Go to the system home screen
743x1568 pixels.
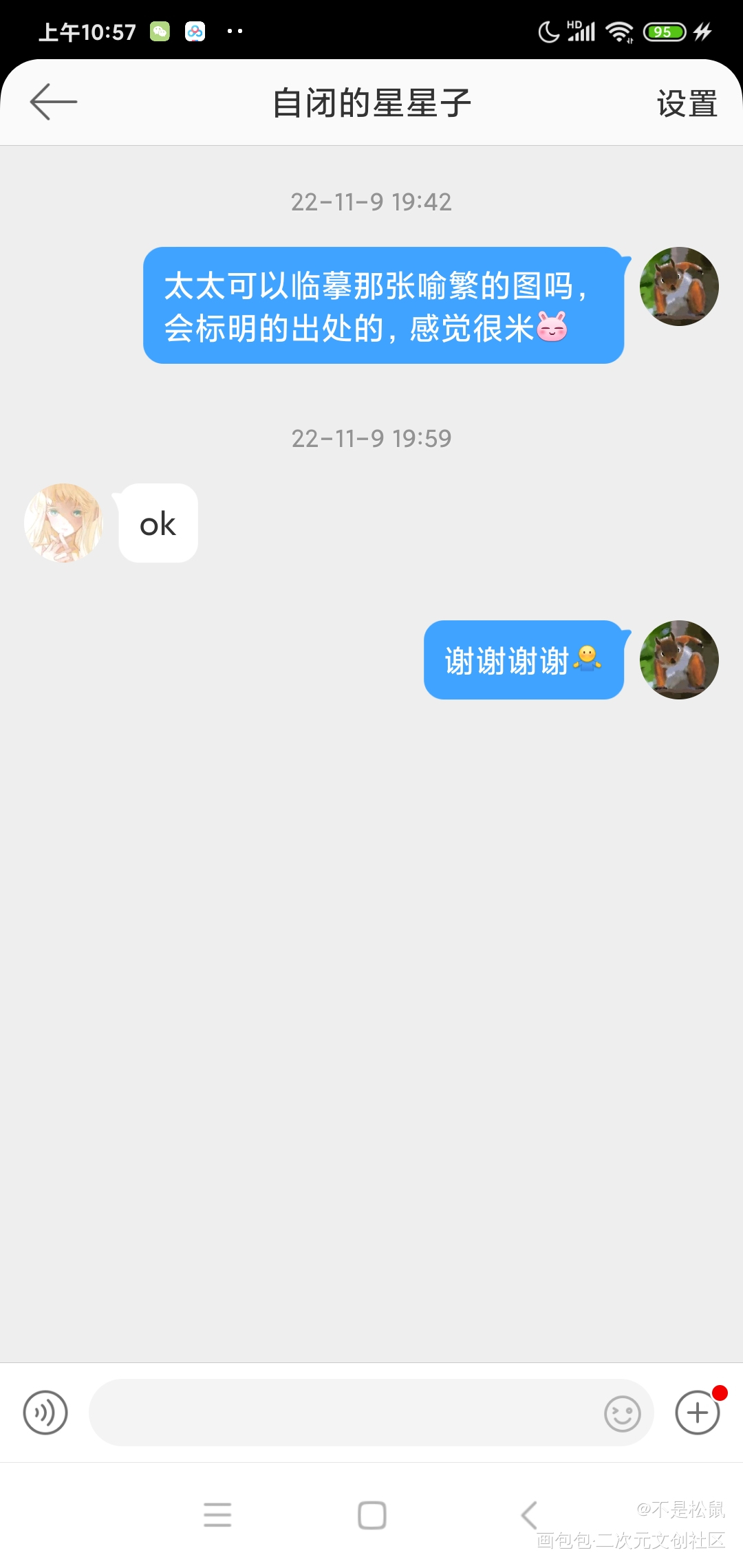coord(372,1515)
